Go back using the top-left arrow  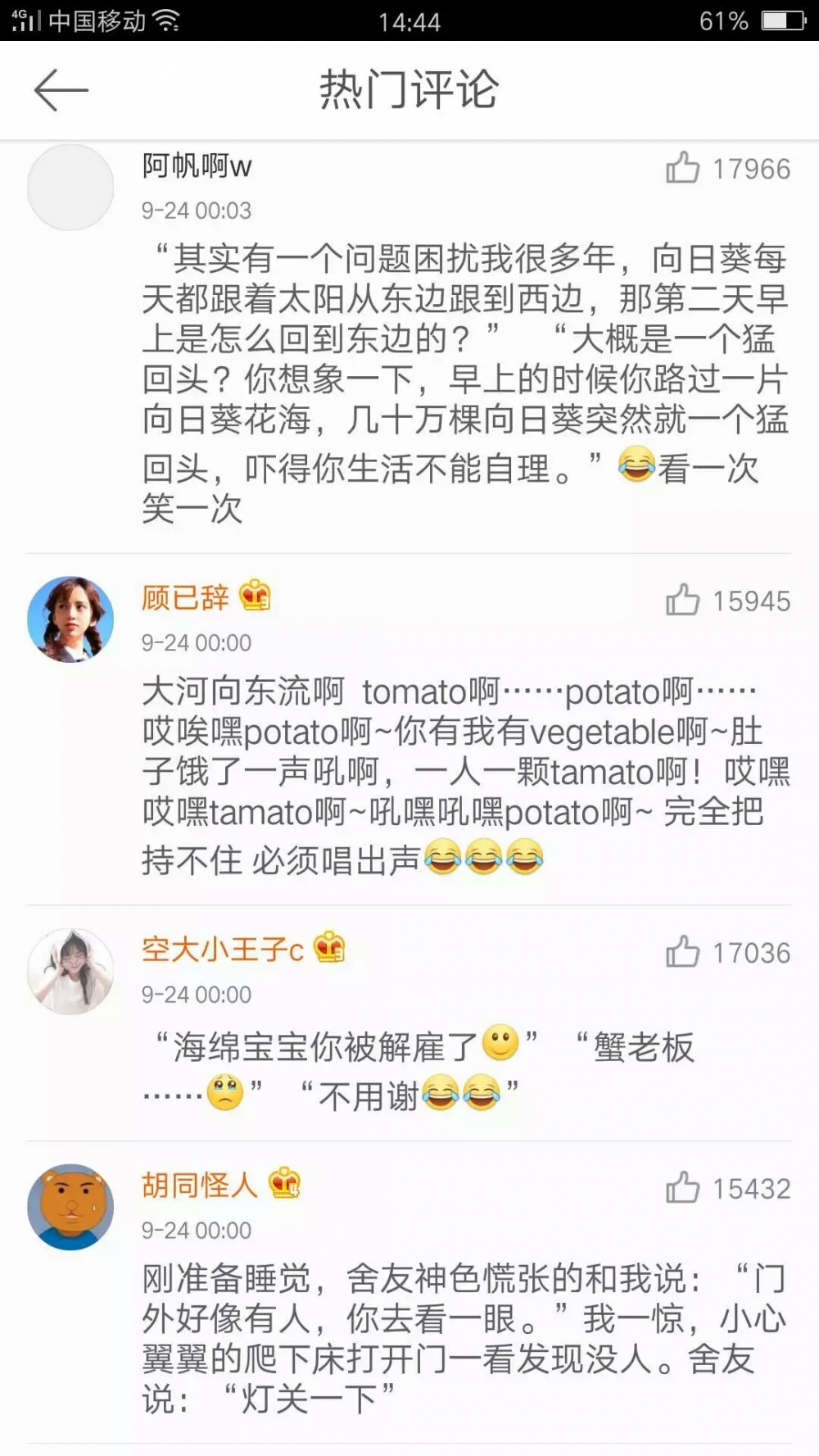pyautogui.click(x=61, y=89)
